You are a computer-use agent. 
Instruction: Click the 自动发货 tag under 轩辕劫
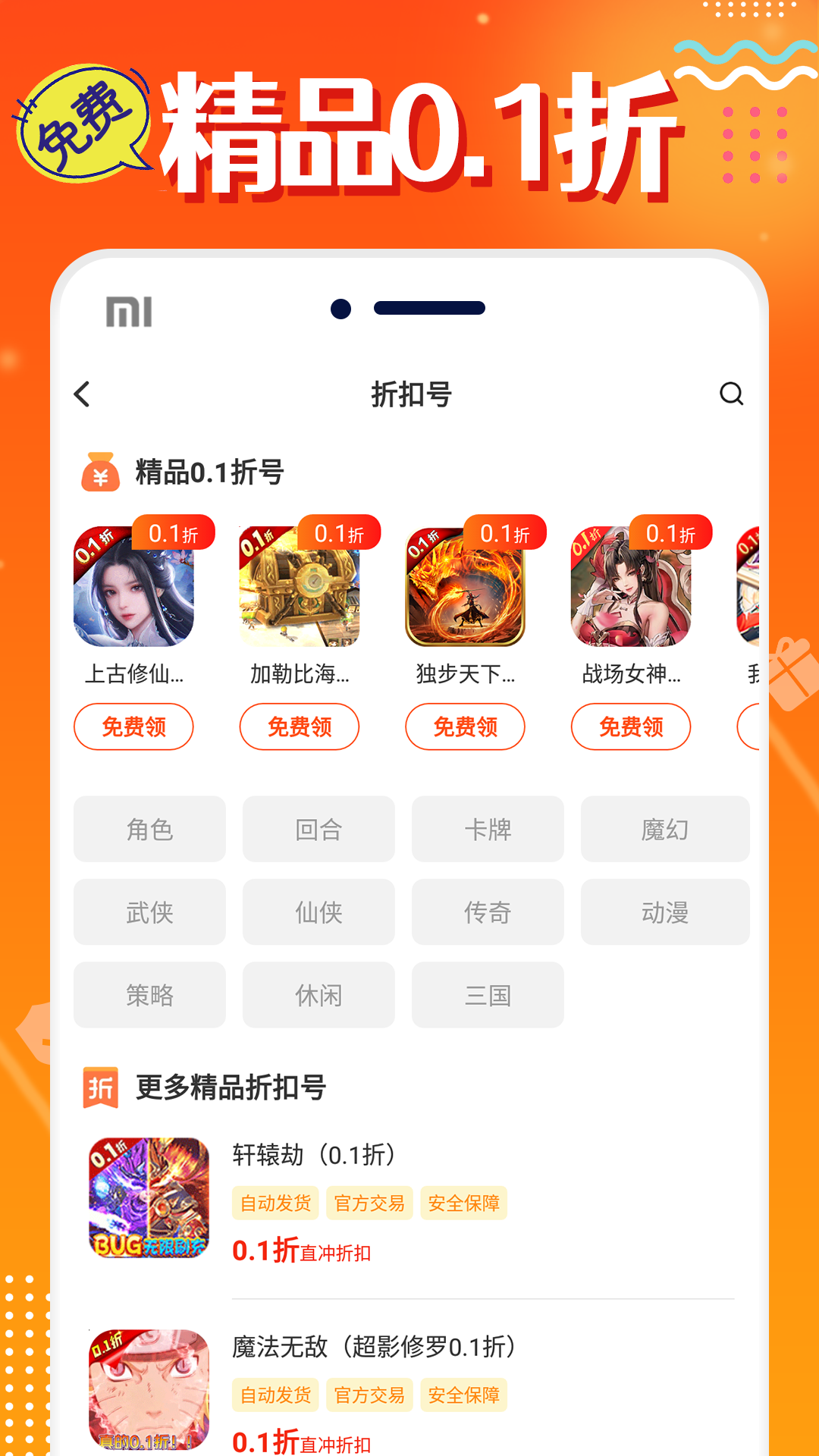pyautogui.click(x=276, y=1203)
